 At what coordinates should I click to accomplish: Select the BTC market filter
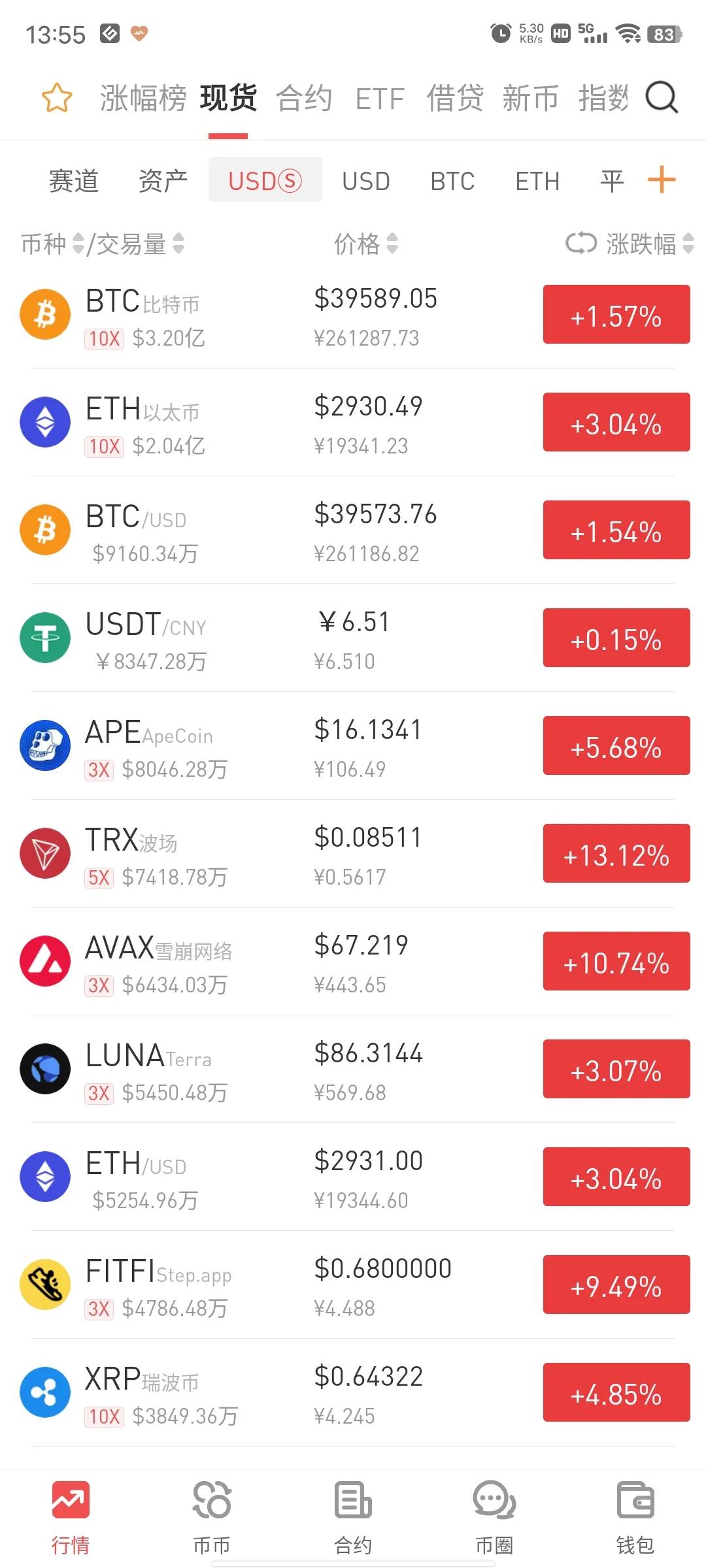[x=452, y=181]
